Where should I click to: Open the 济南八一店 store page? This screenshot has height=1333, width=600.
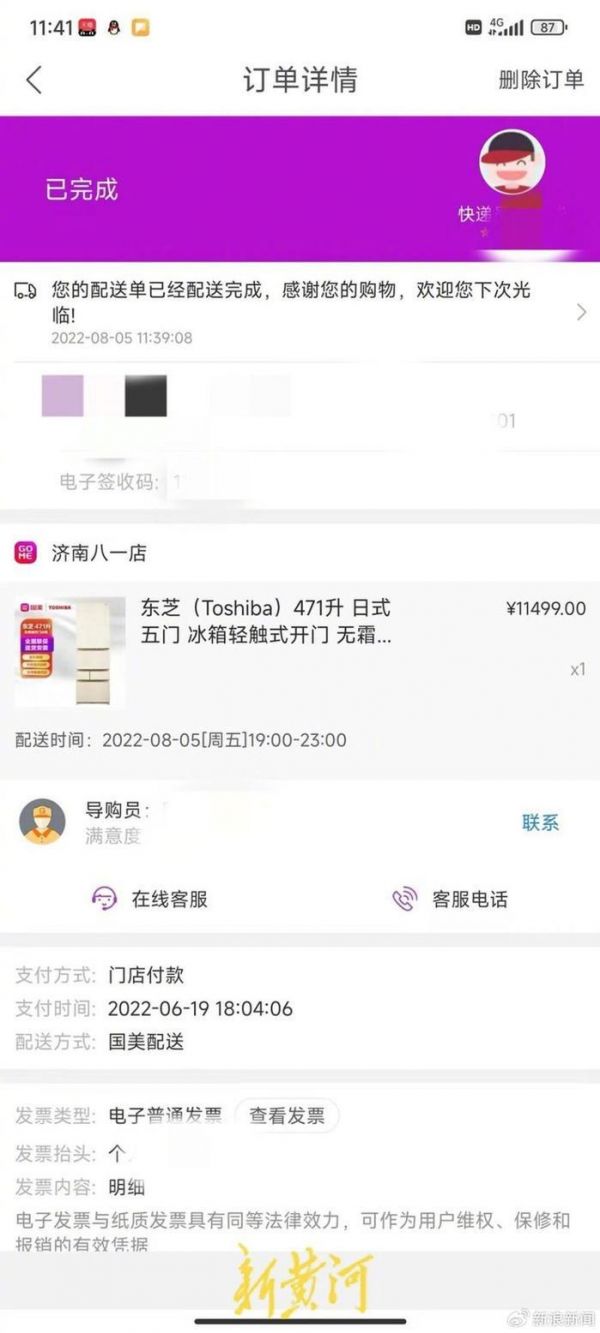pos(99,553)
